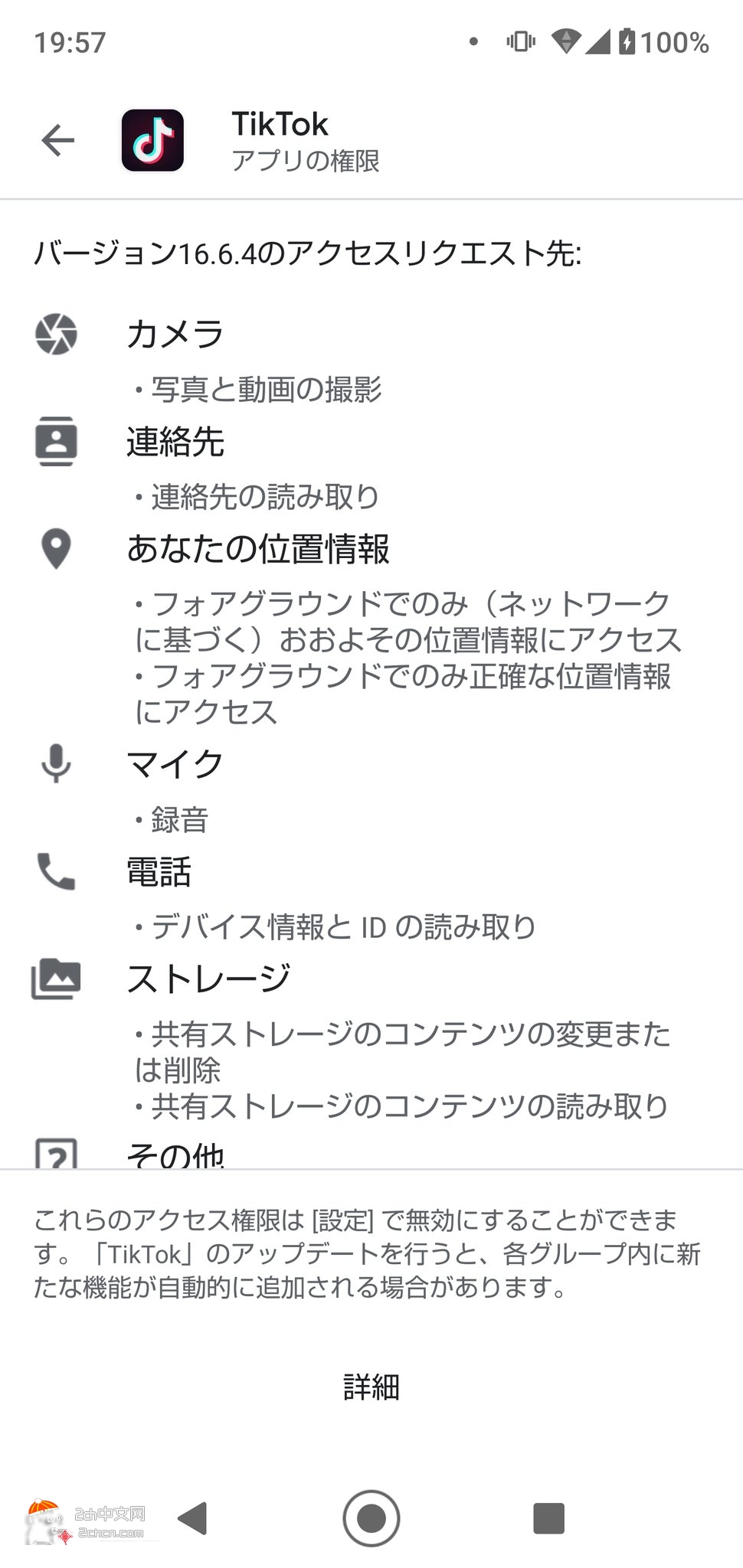The image size is (743, 1568).
Task: Go to the home screen
Action: 371,1517
